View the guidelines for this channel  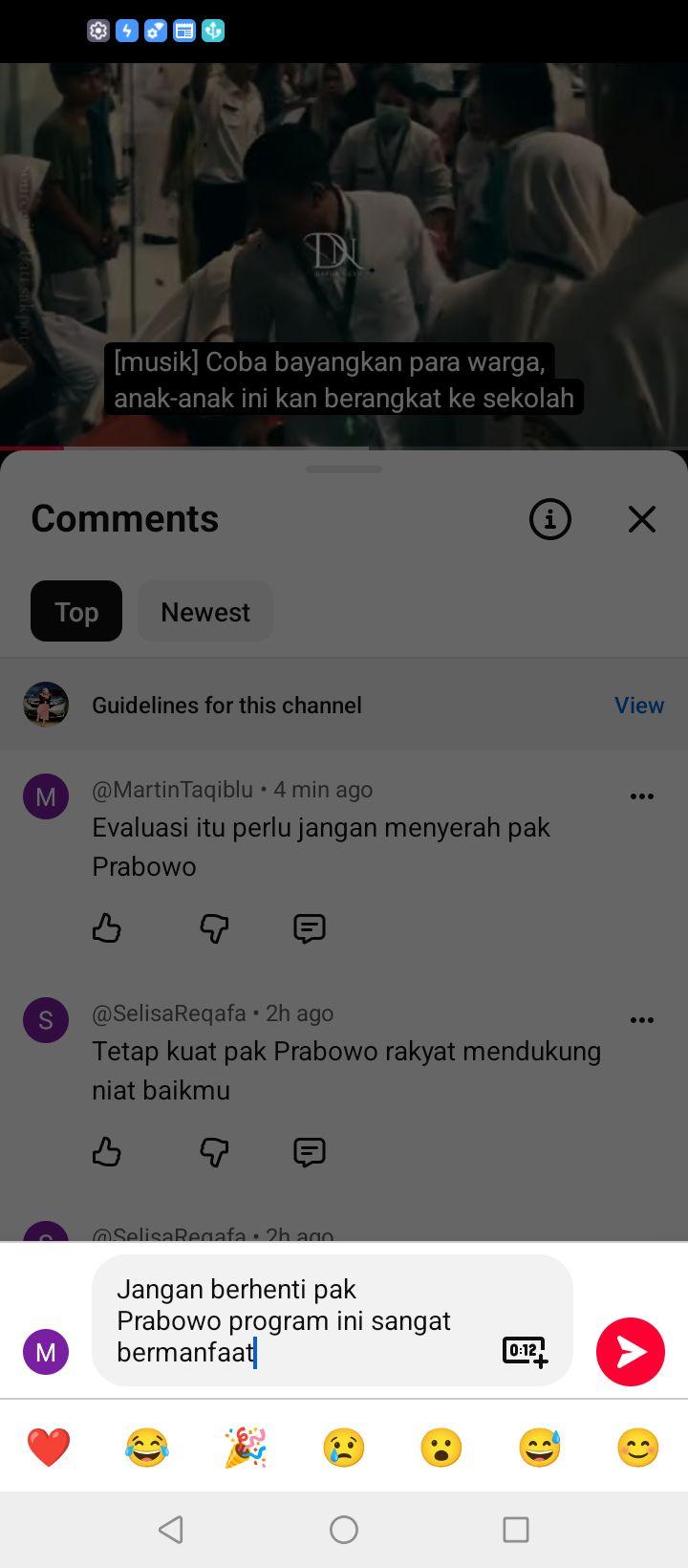[639, 705]
